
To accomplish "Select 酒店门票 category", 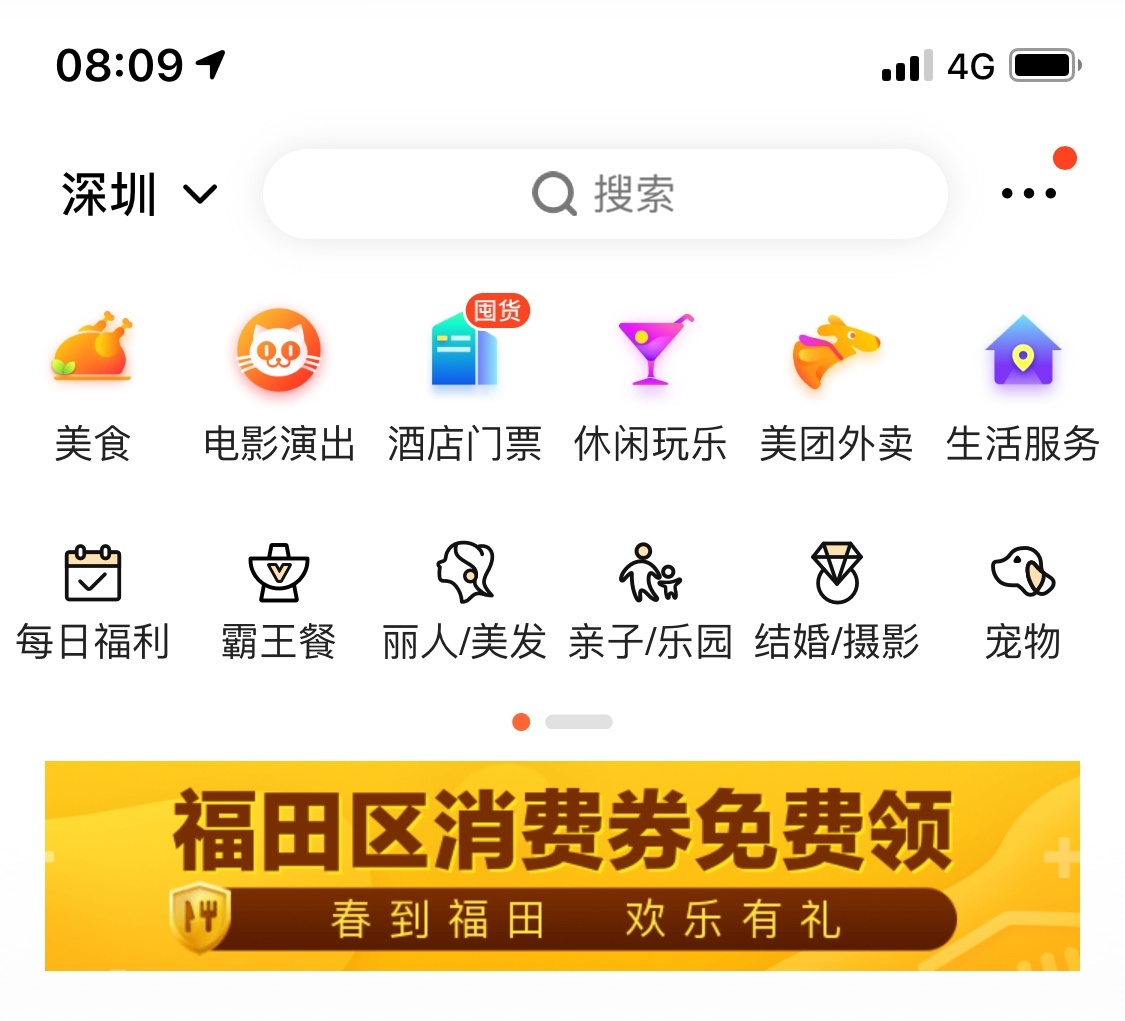I will click(465, 385).
